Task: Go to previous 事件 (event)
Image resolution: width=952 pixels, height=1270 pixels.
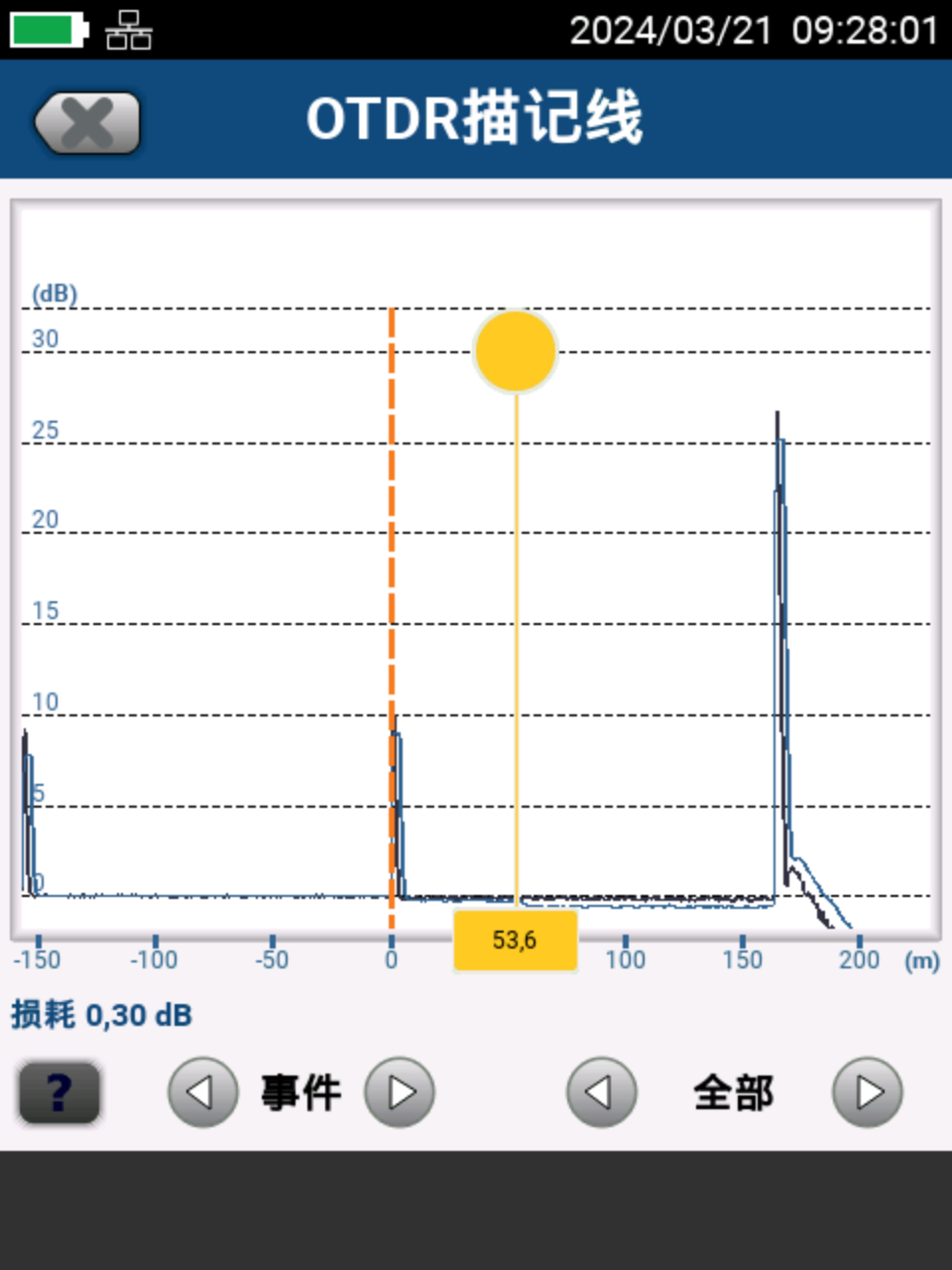Action: click(202, 1092)
